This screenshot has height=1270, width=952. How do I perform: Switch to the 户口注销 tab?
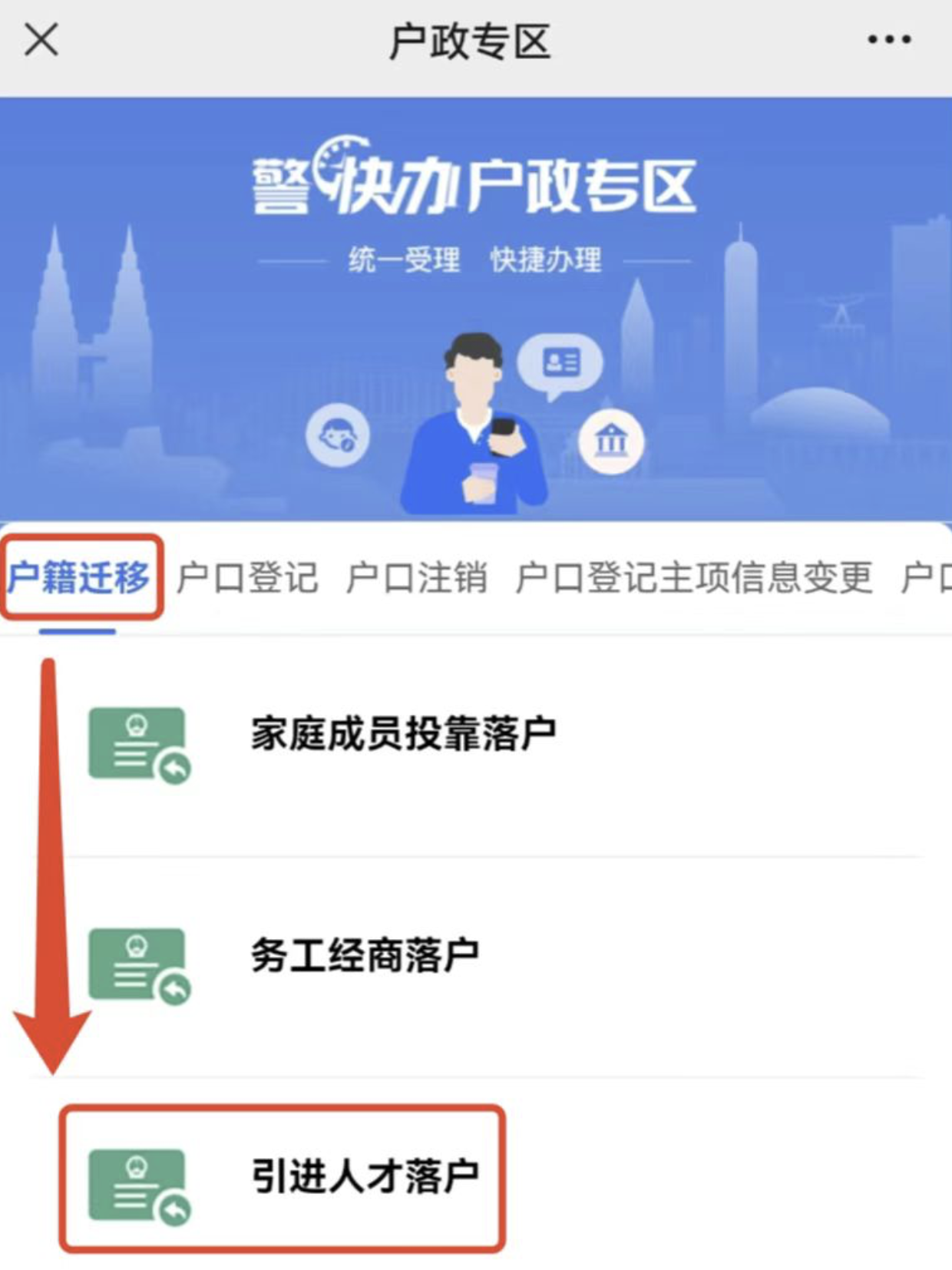click(x=417, y=578)
